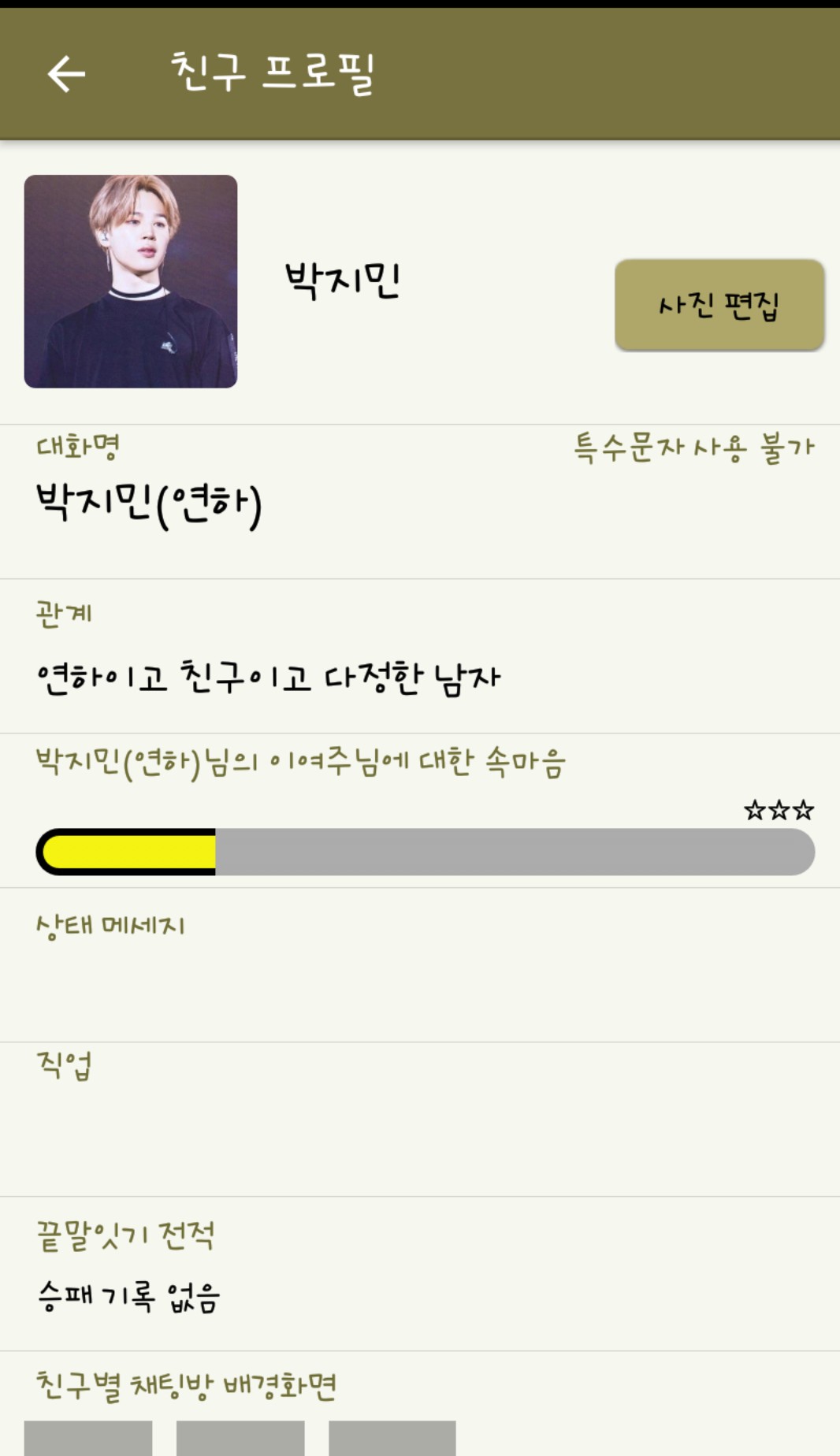Image resolution: width=840 pixels, height=1456 pixels.
Task: Select the first chat background thumbnail
Action: pyautogui.click(x=88, y=1438)
